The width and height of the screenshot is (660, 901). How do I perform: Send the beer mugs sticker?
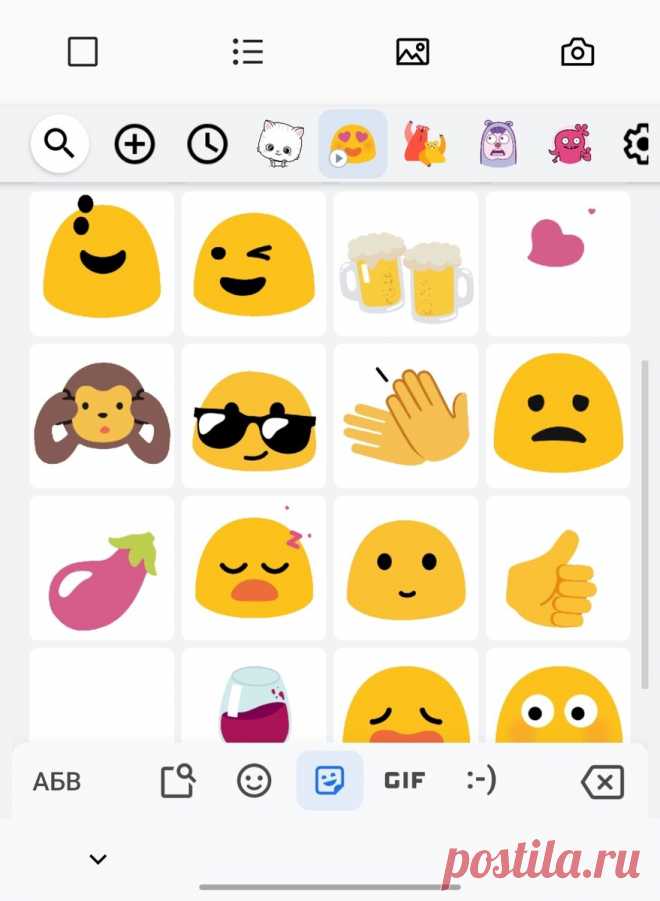coord(405,263)
